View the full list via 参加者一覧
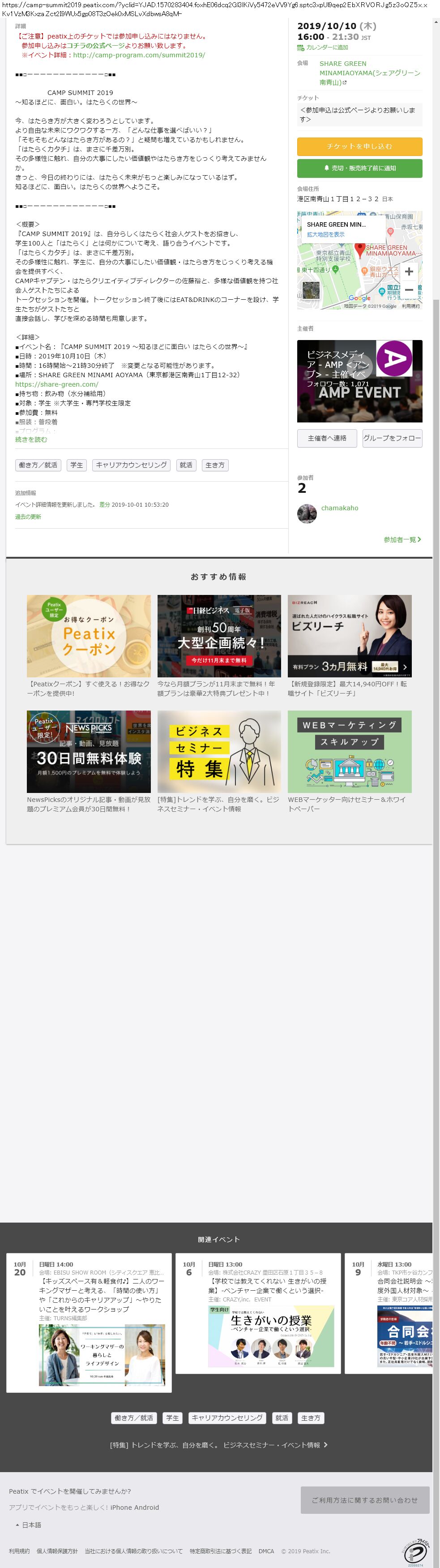Screen dimensions: 440x1568 pyautogui.click(x=402, y=539)
